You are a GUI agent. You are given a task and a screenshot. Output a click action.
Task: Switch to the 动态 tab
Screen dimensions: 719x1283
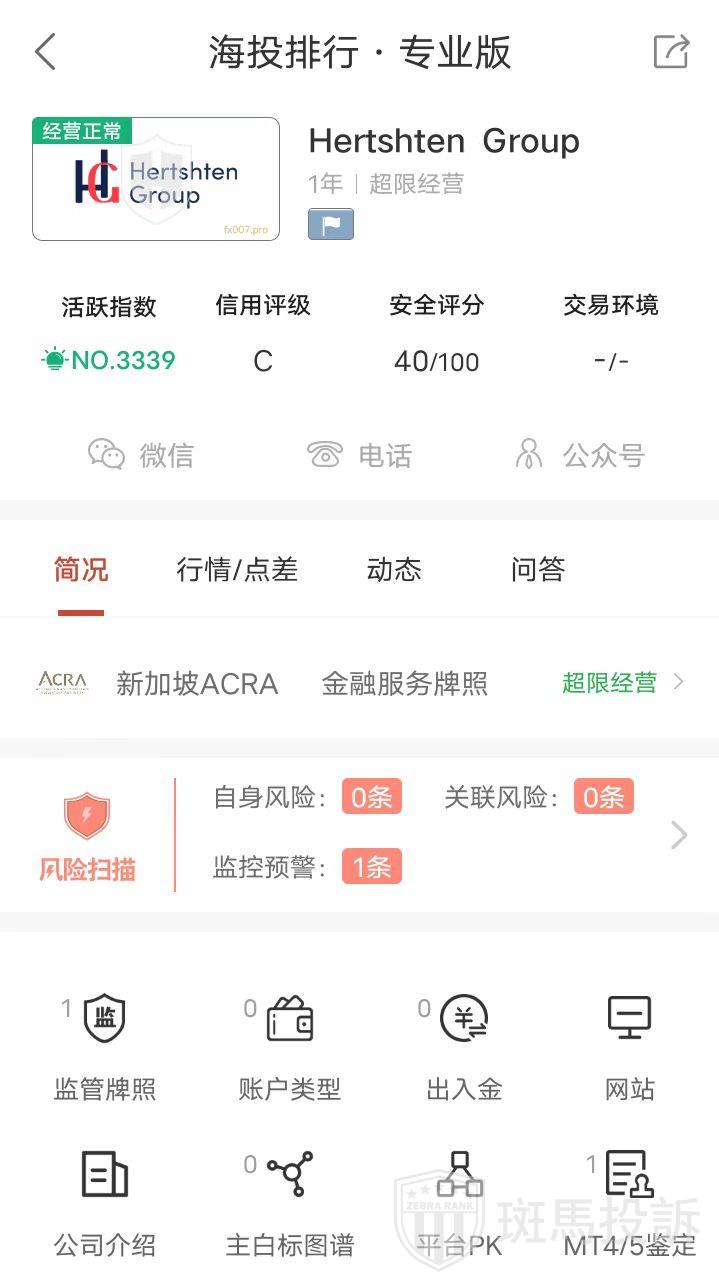[x=394, y=570]
